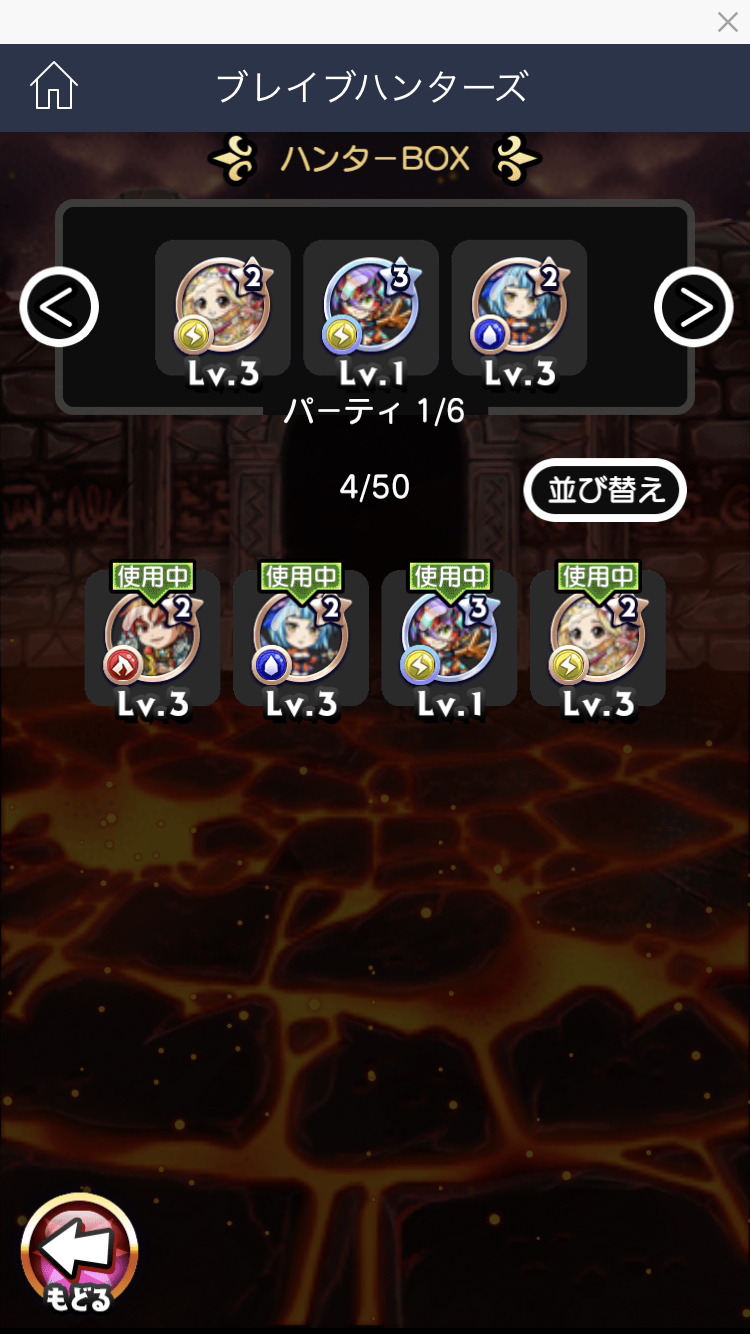
Task: Select the blue water hunter in the box
Action: 301,640
